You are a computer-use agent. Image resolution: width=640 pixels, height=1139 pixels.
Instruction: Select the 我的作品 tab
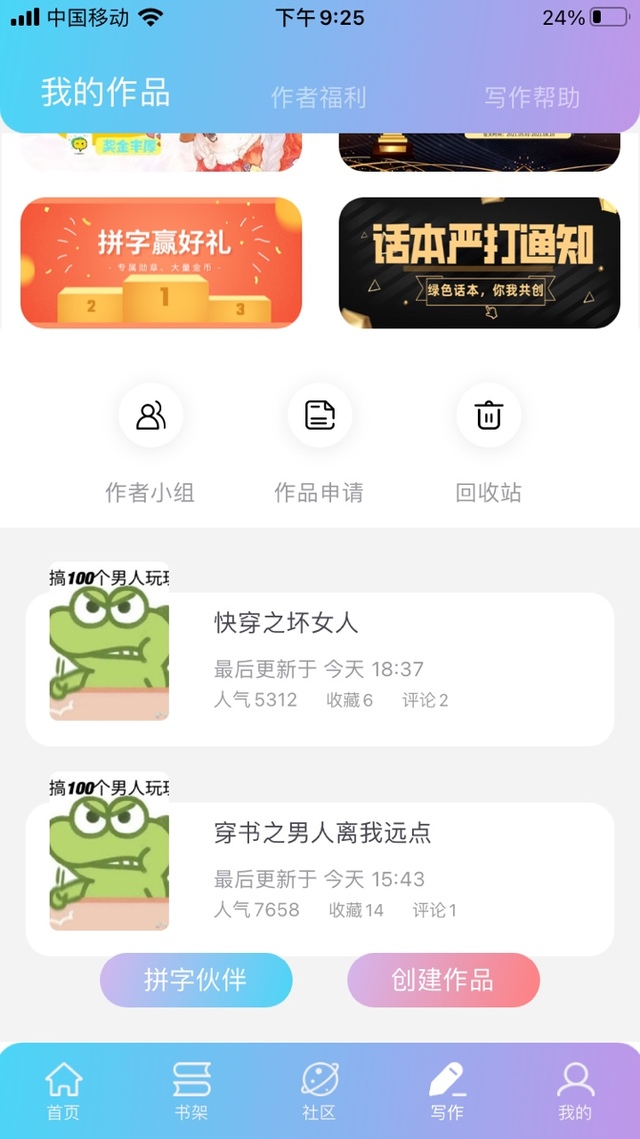pos(105,93)
